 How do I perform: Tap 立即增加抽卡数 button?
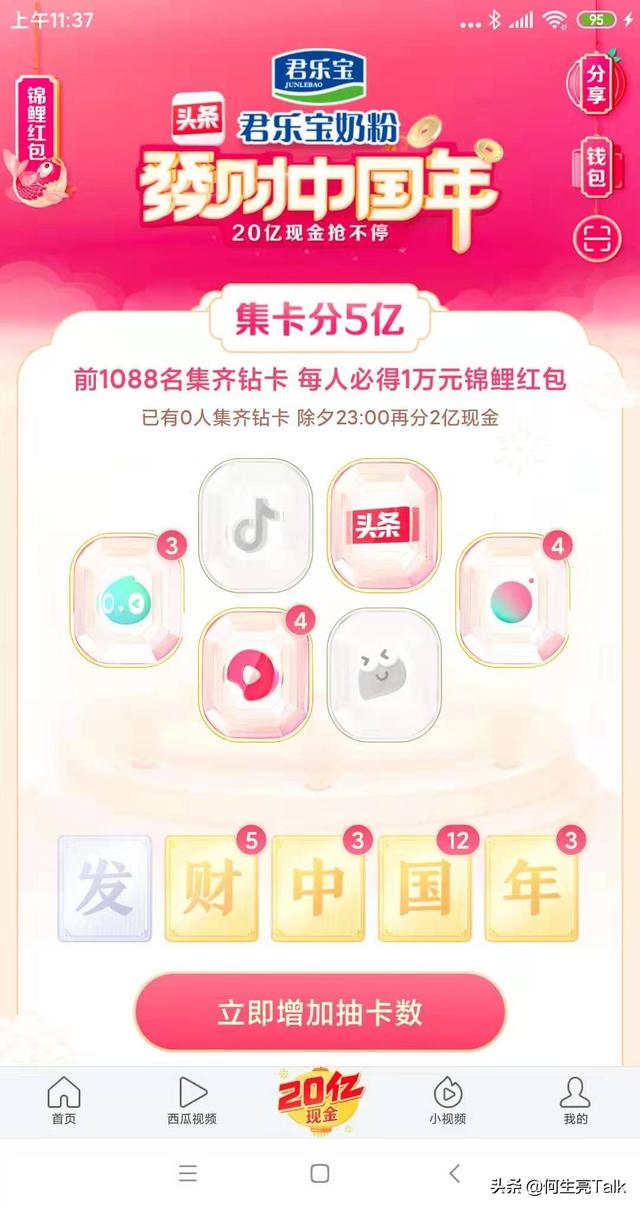pos(320,1011)
